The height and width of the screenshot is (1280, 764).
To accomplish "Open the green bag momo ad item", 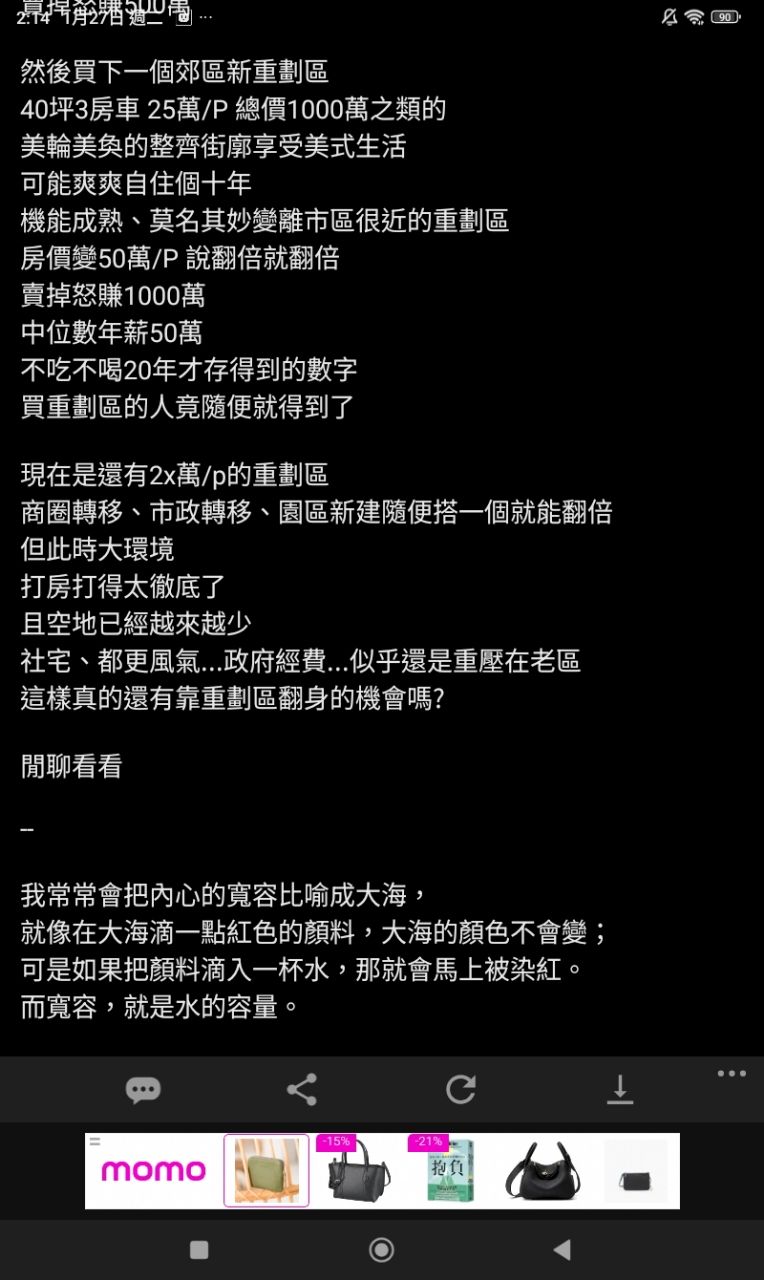I will tap(266, 1171).
